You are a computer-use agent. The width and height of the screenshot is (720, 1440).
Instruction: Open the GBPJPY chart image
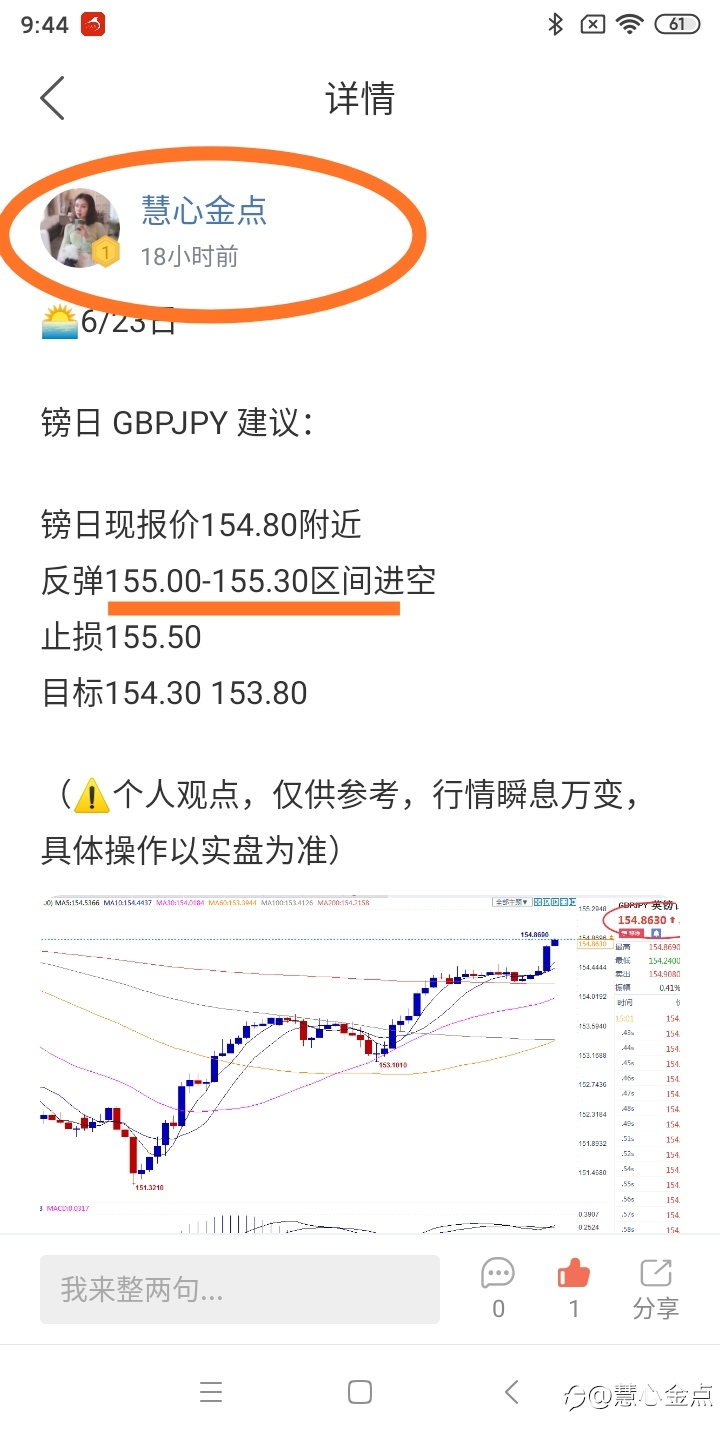click(360, 1064)
